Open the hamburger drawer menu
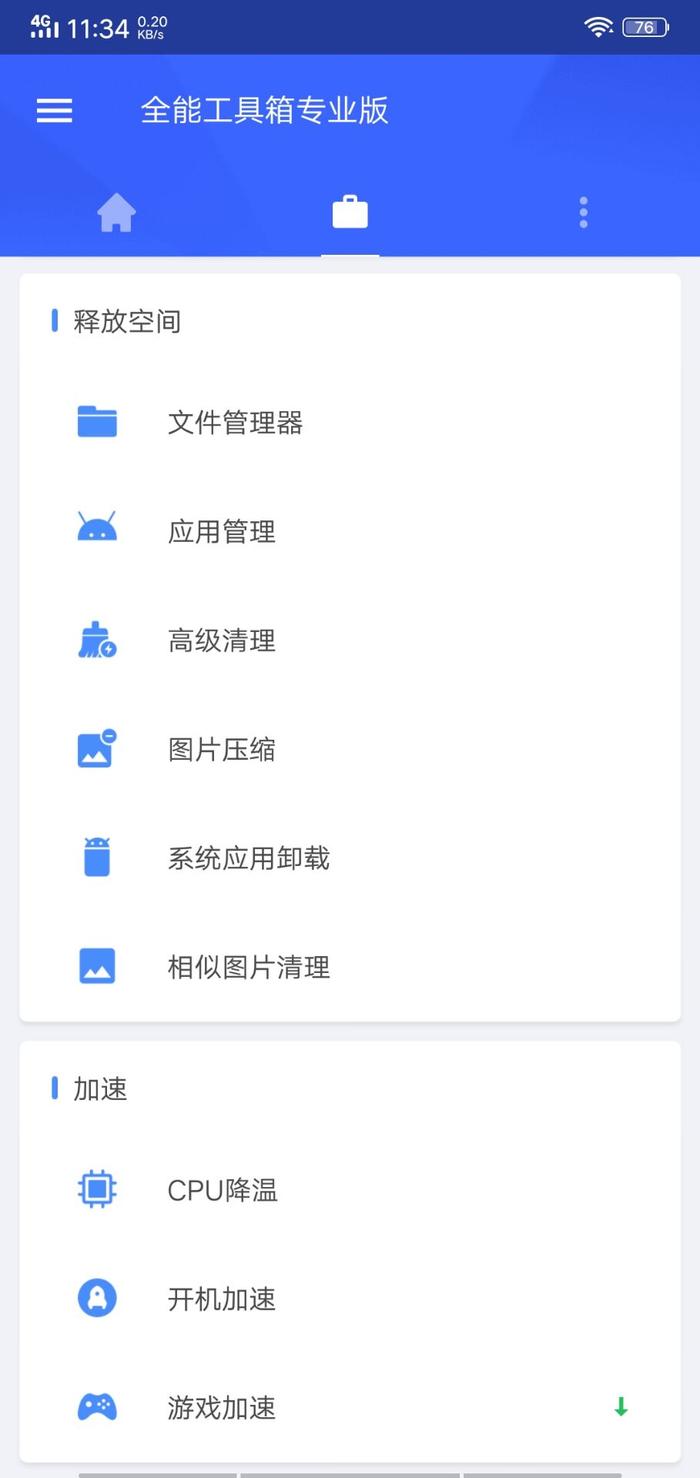The height and width of the screenshot is (1478, 700). click(x=54, y=110)
